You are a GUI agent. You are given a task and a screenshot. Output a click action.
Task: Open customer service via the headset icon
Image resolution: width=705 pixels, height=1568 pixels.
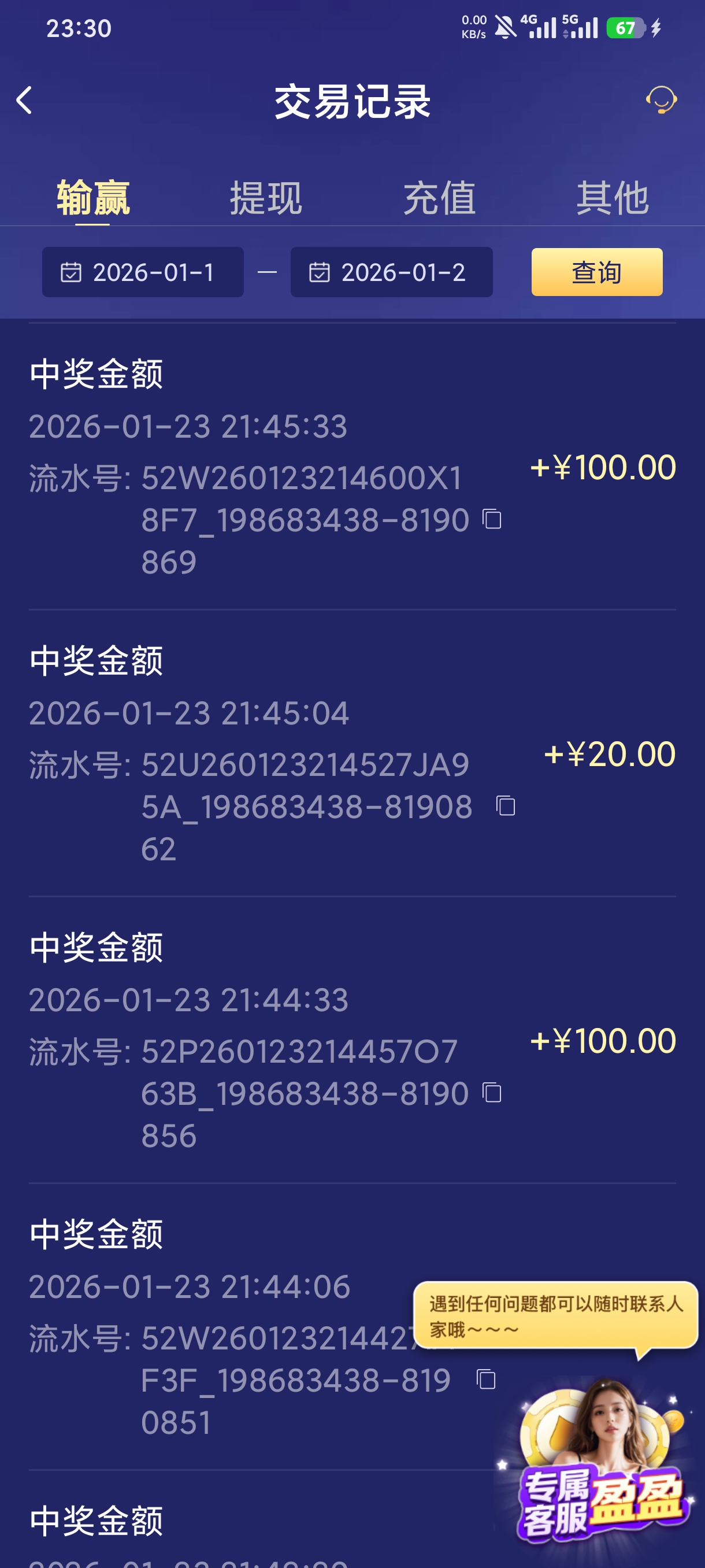click(x=662, y=101)
